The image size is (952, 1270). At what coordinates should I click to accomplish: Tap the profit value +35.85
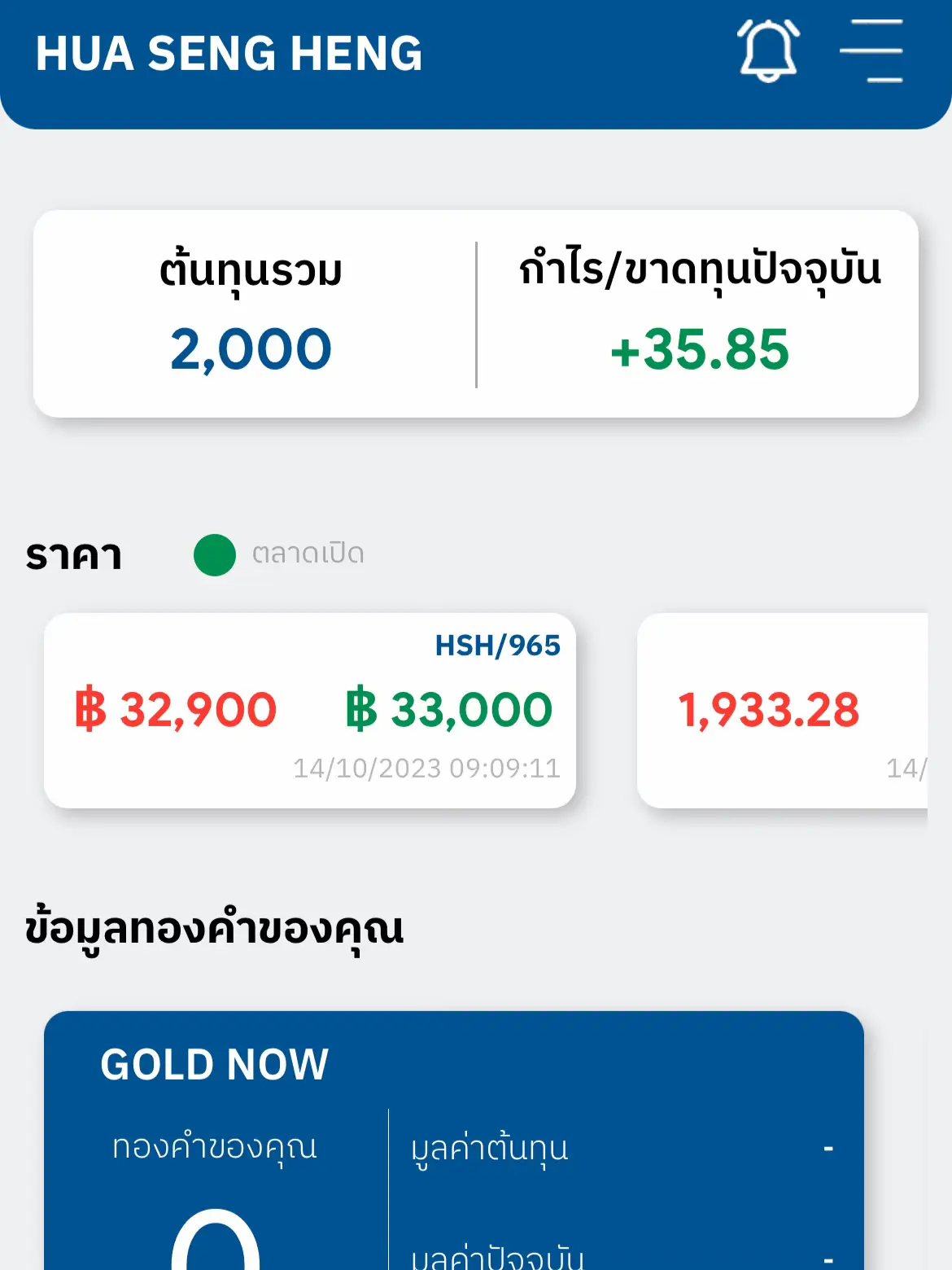click(698, 348)
